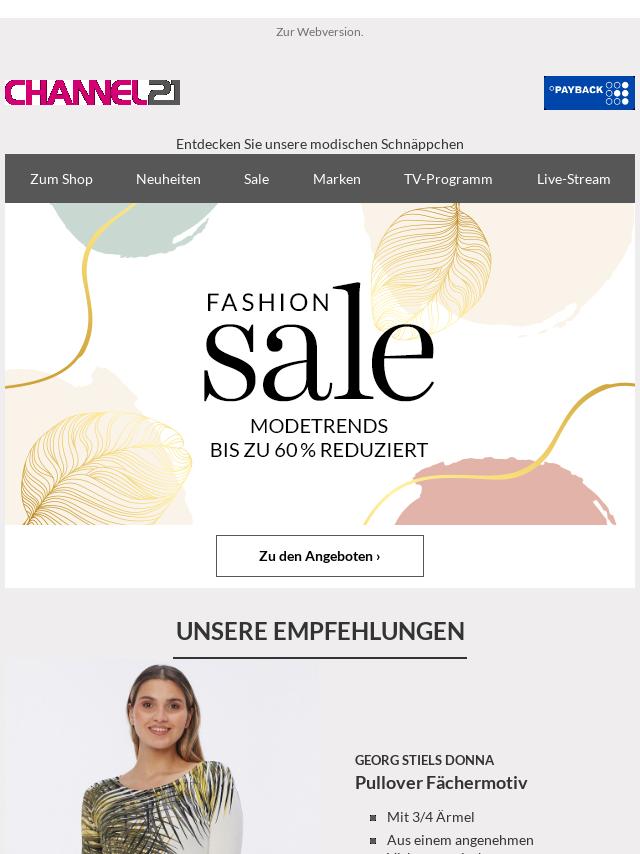Tap the Zu den Angeboten button

click(320, 556)
